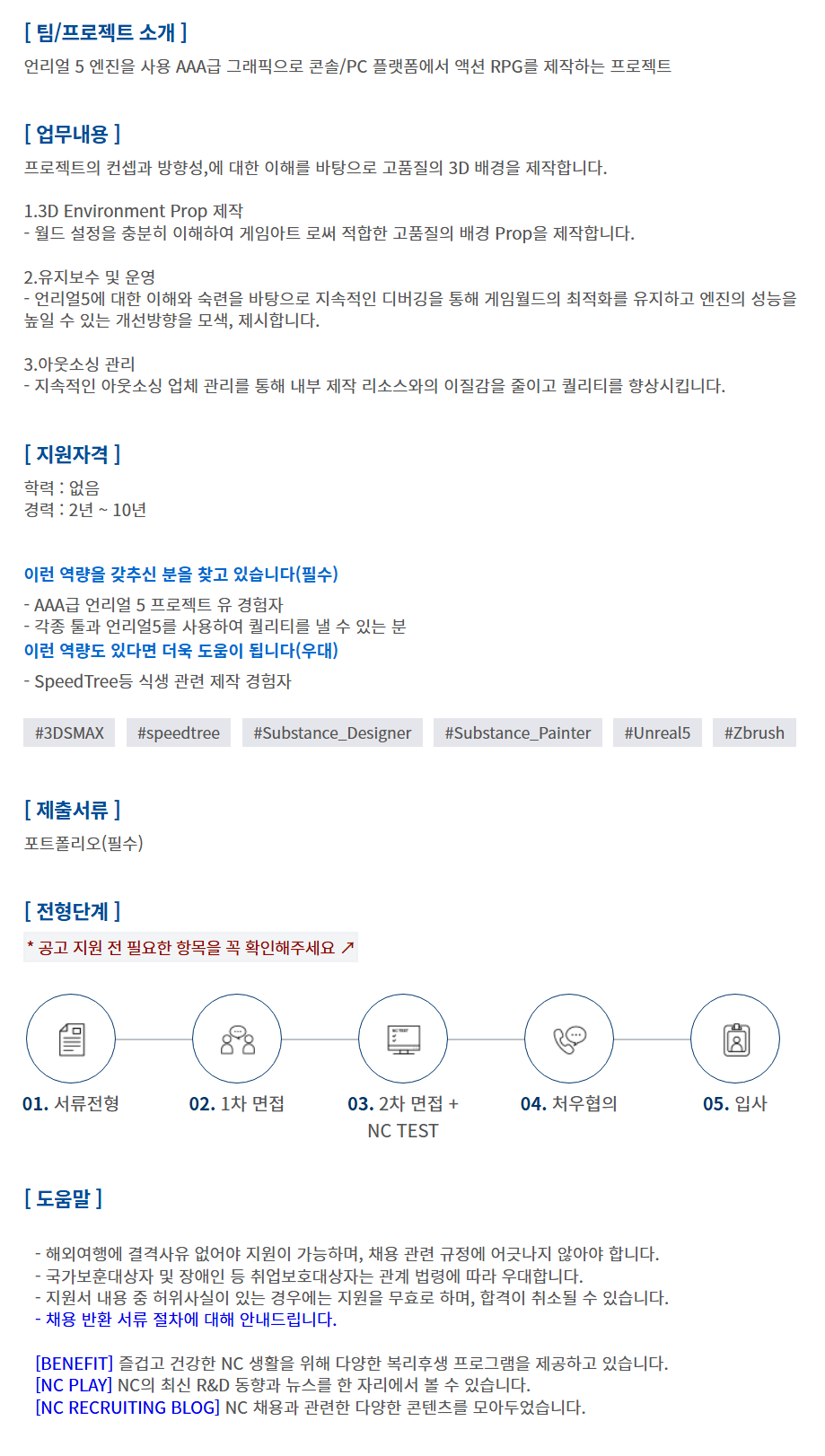Tap the #Substance_Designer tag
Image resolution: width=825 pixels, height=1456 pixels.
click(332, 733)
